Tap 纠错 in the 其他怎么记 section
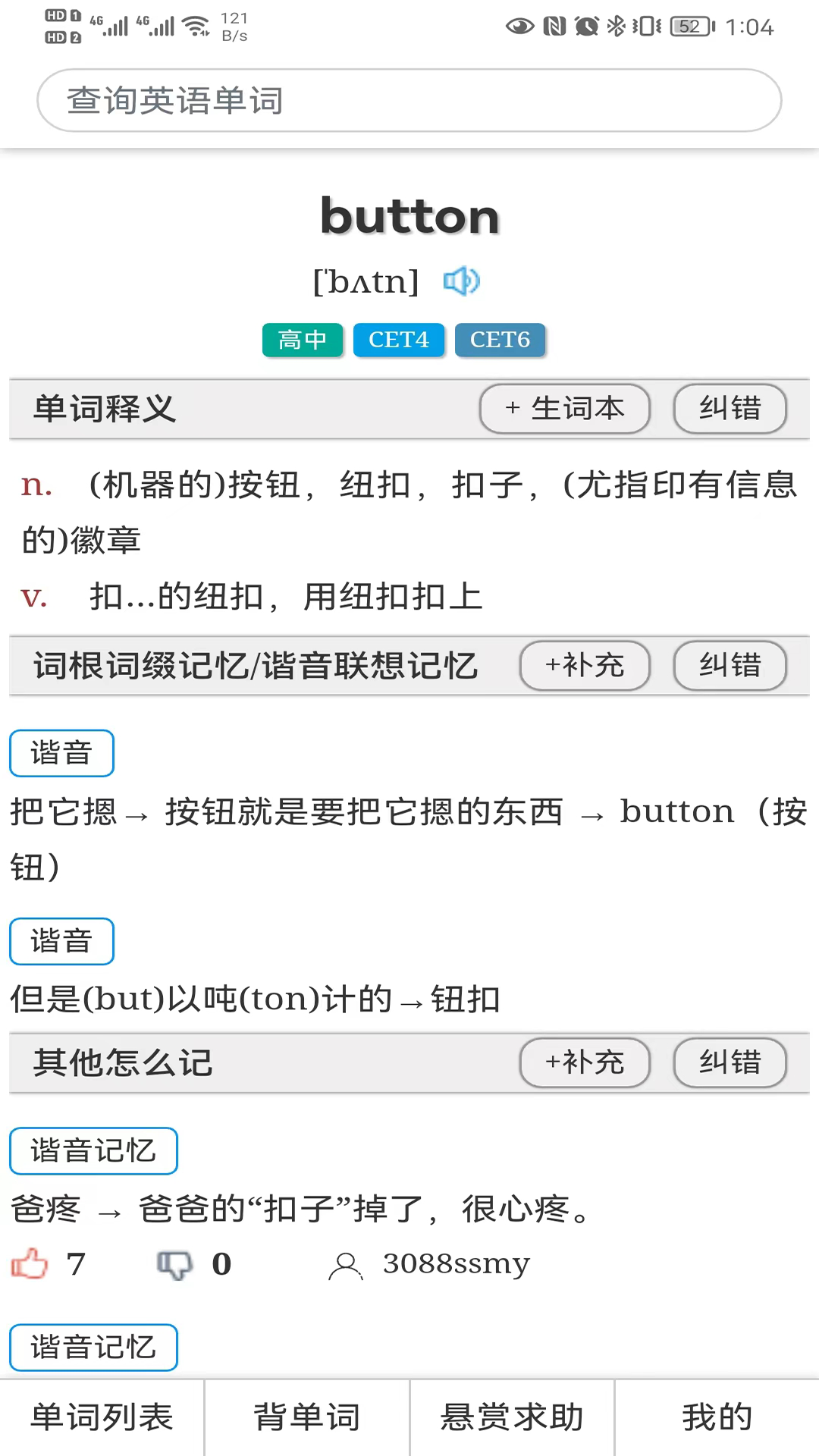819x1456 pixels. [x=730, y=1062]
